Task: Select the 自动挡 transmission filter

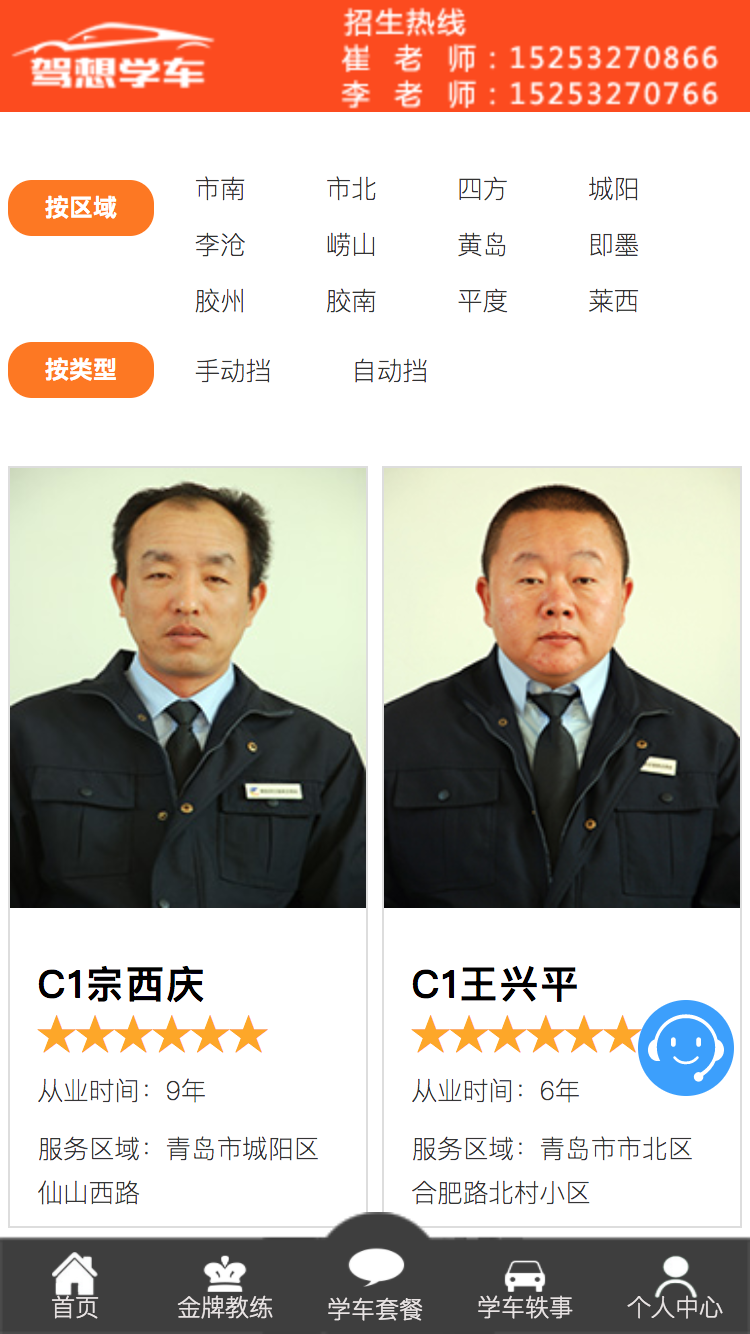Action: pyautogui.click(x=390, y=371)
